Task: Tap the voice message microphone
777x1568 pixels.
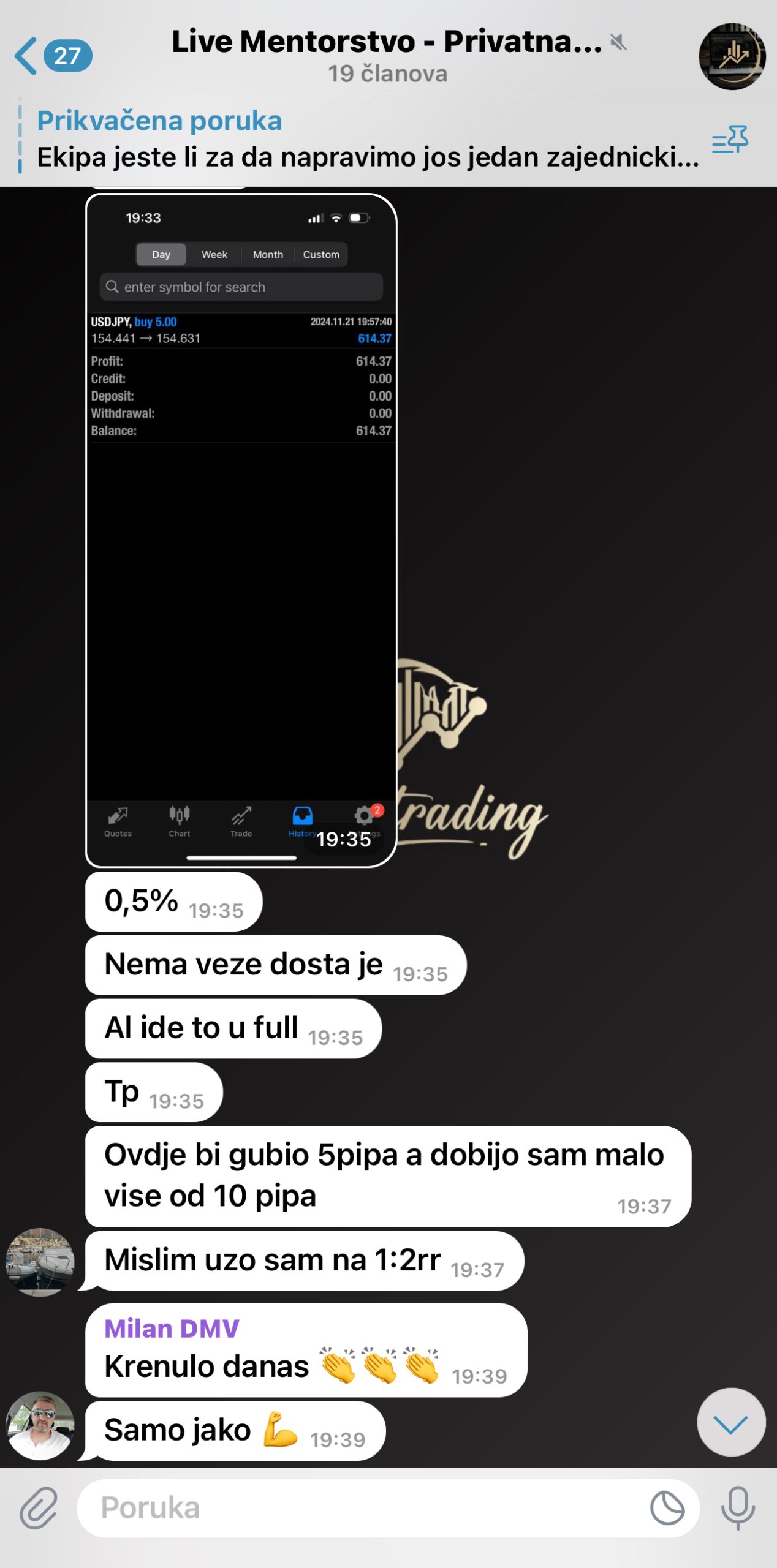Action: click(738, 1508)
